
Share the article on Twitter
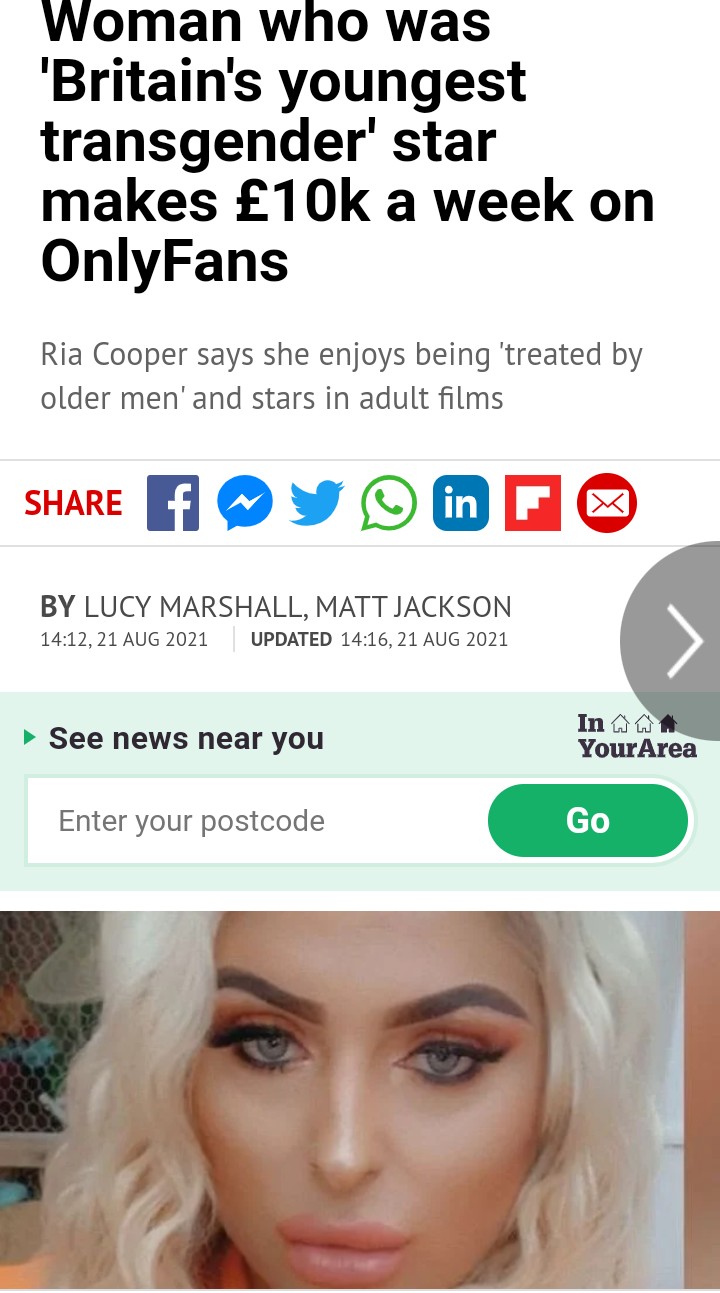point(316,503)
